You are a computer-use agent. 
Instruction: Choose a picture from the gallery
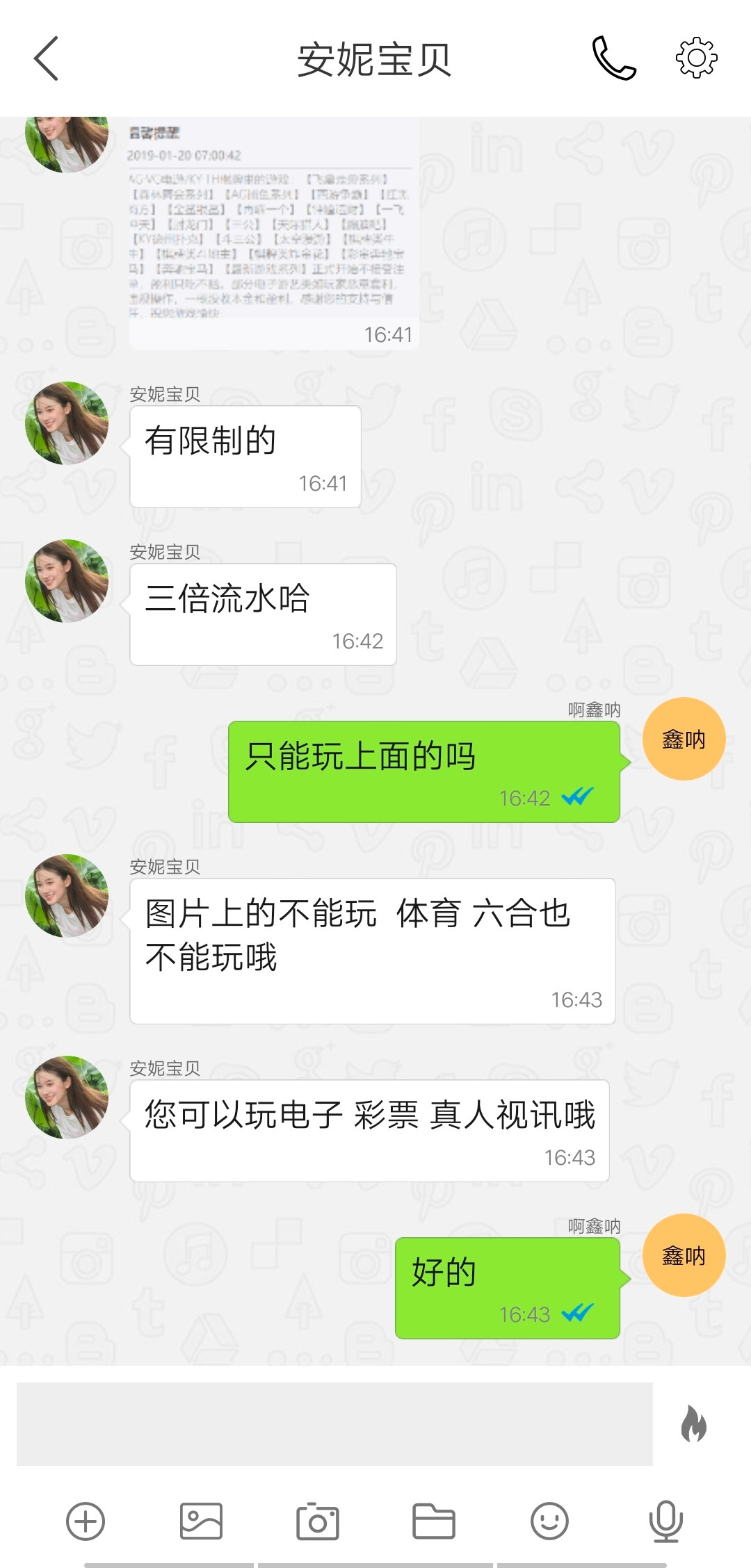[201, 1521]
